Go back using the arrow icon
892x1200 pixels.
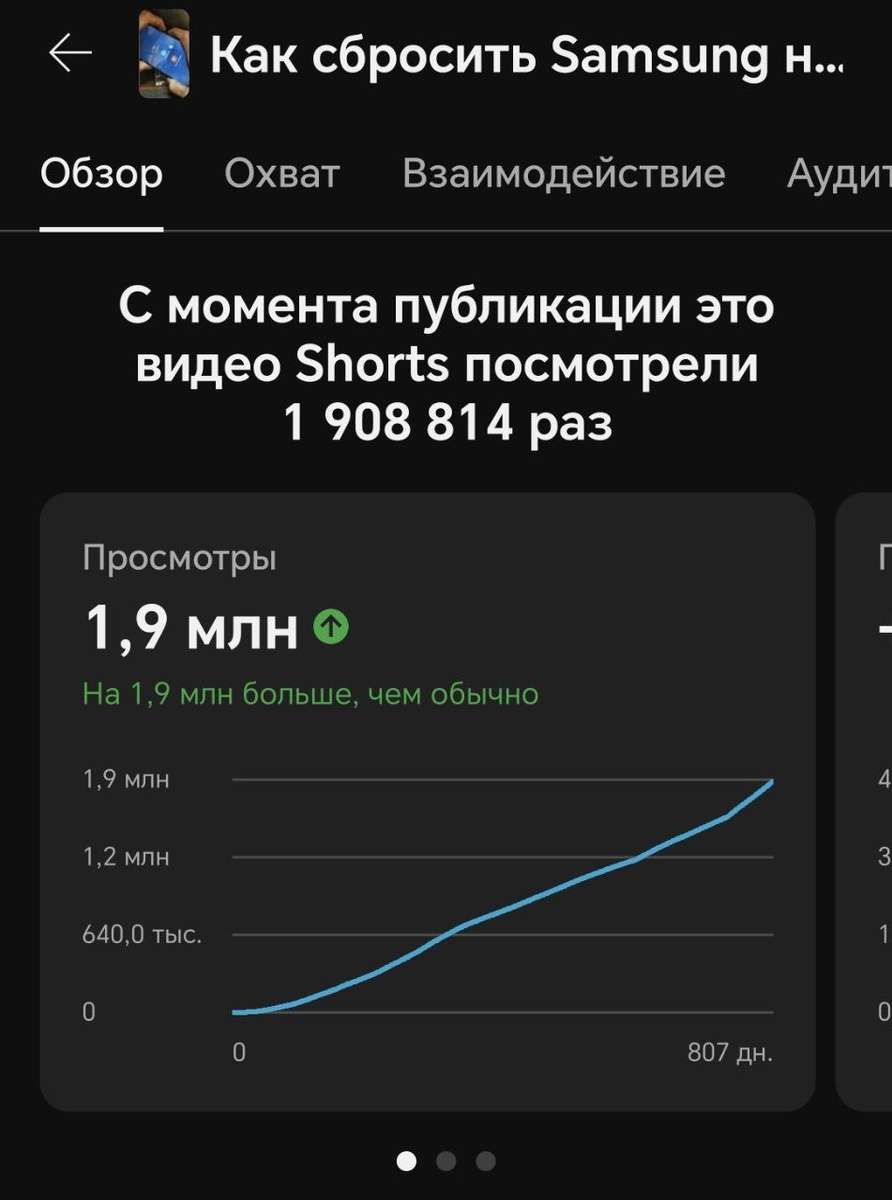(70, 54)
